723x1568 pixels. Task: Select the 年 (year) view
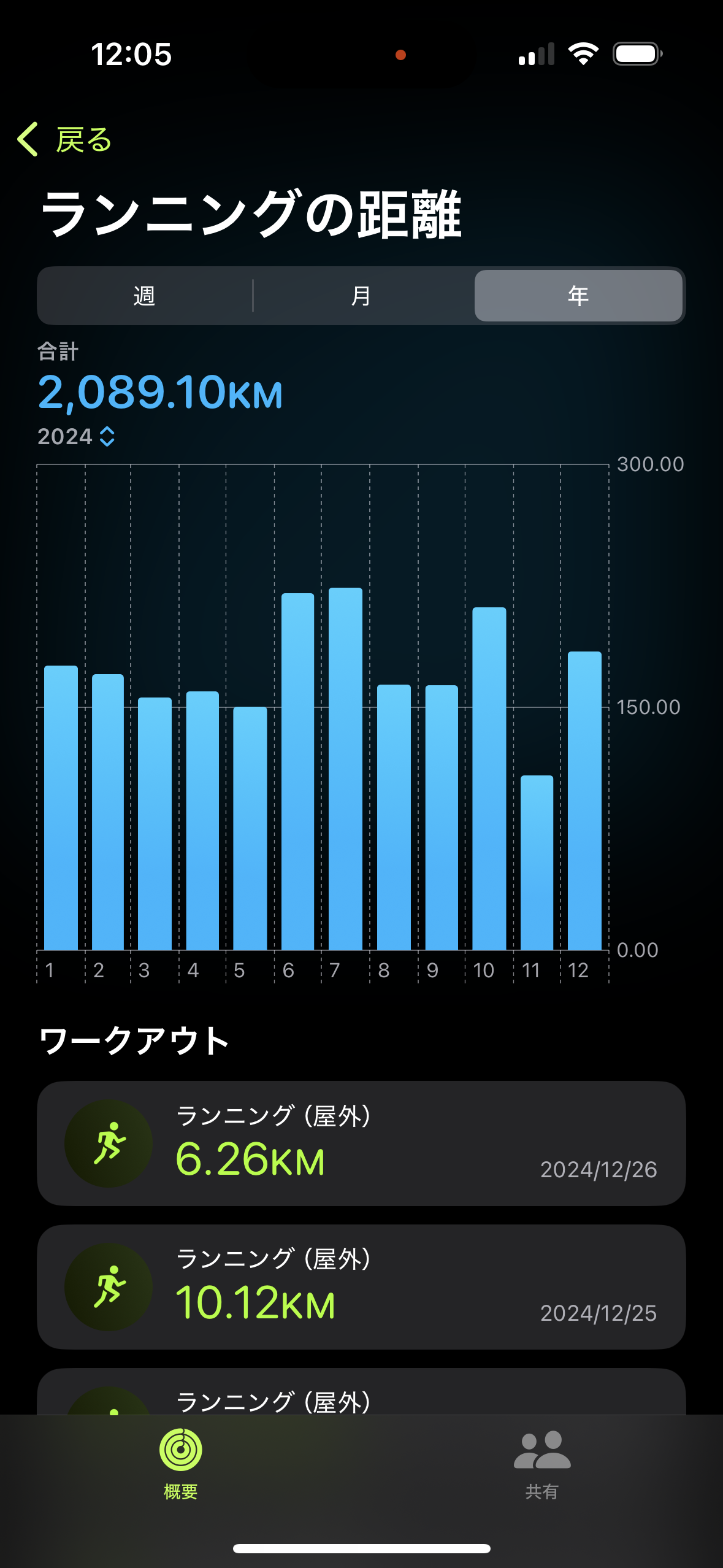pyautogui.click(x=578, y=296)
